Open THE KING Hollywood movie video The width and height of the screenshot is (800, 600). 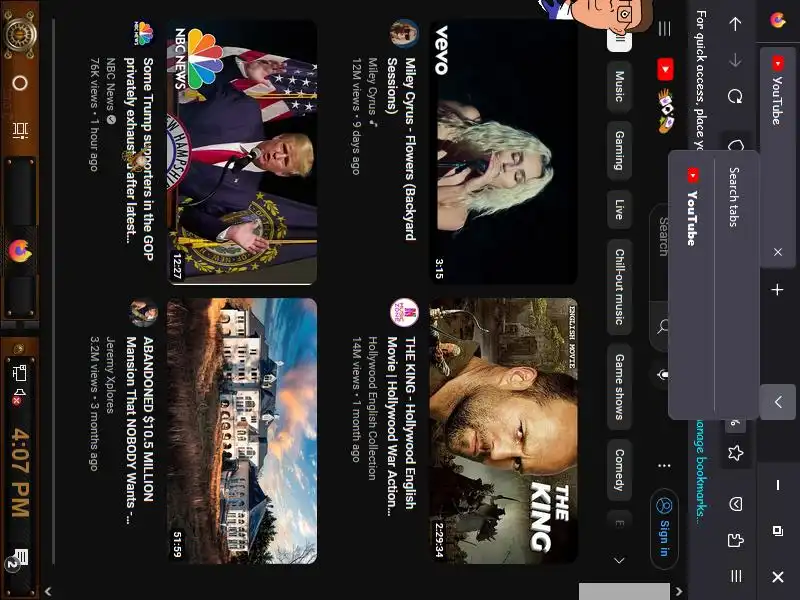[x=504, y=430]
